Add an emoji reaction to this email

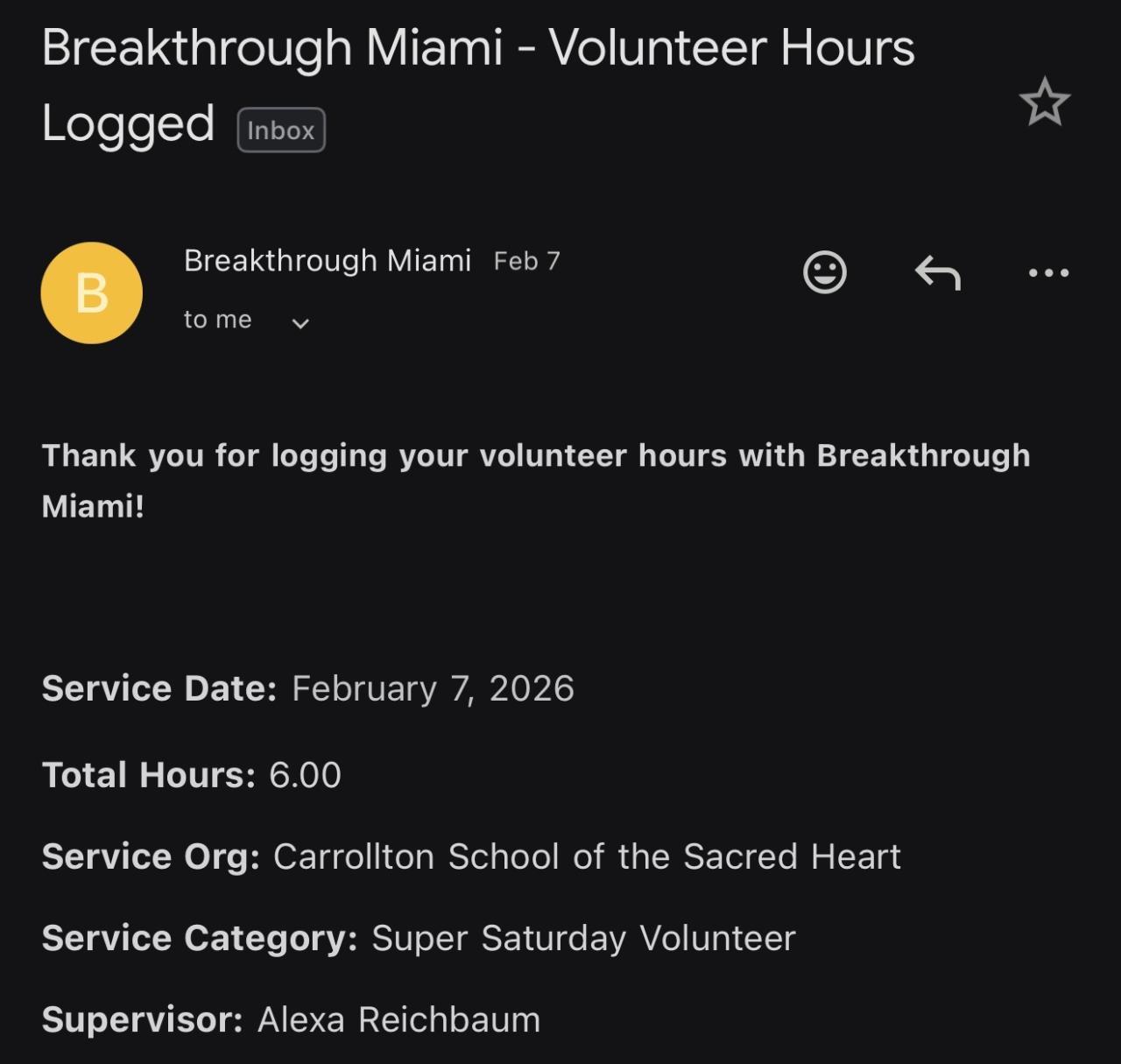point(824,272)
